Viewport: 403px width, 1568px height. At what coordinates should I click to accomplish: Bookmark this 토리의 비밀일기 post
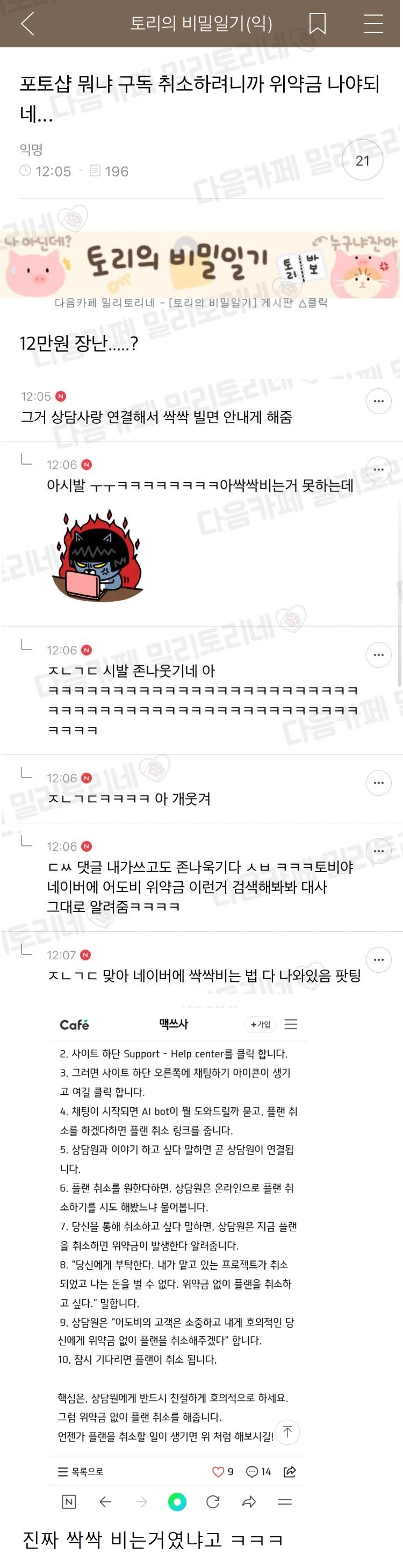click(x=317, y=24)
